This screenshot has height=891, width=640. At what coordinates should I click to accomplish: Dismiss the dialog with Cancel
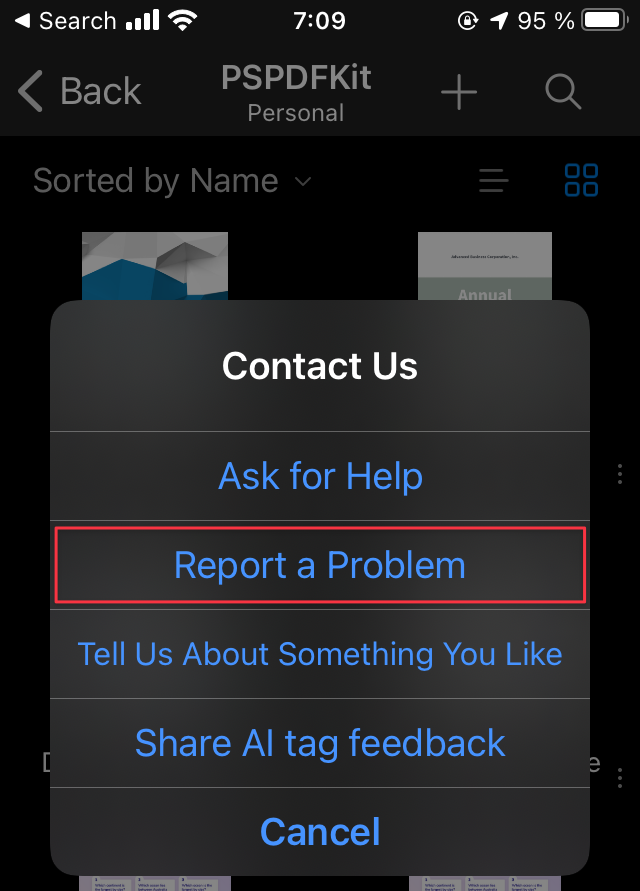(x=320, y=831)
